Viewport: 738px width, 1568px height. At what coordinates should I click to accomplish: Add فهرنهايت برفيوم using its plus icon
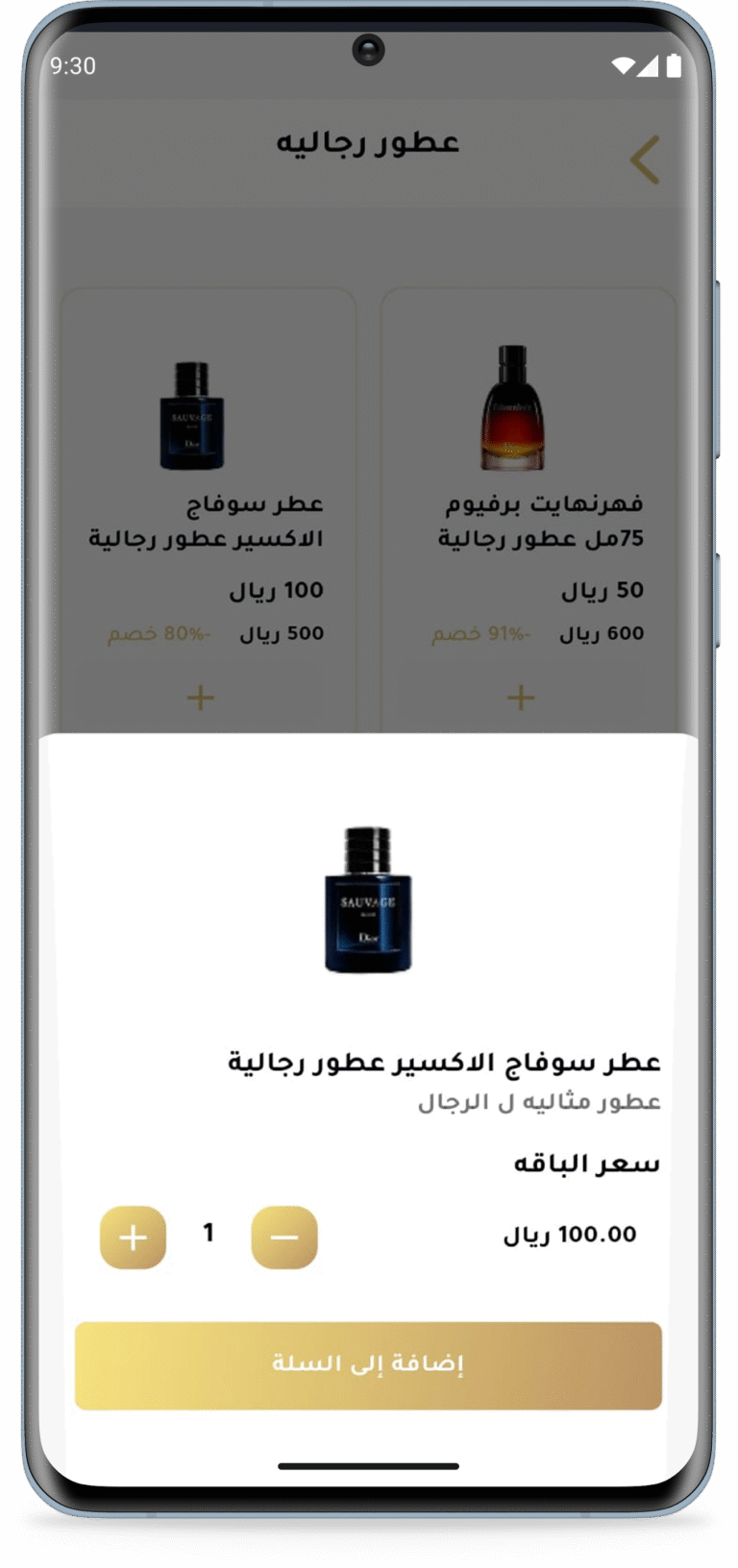521,698
